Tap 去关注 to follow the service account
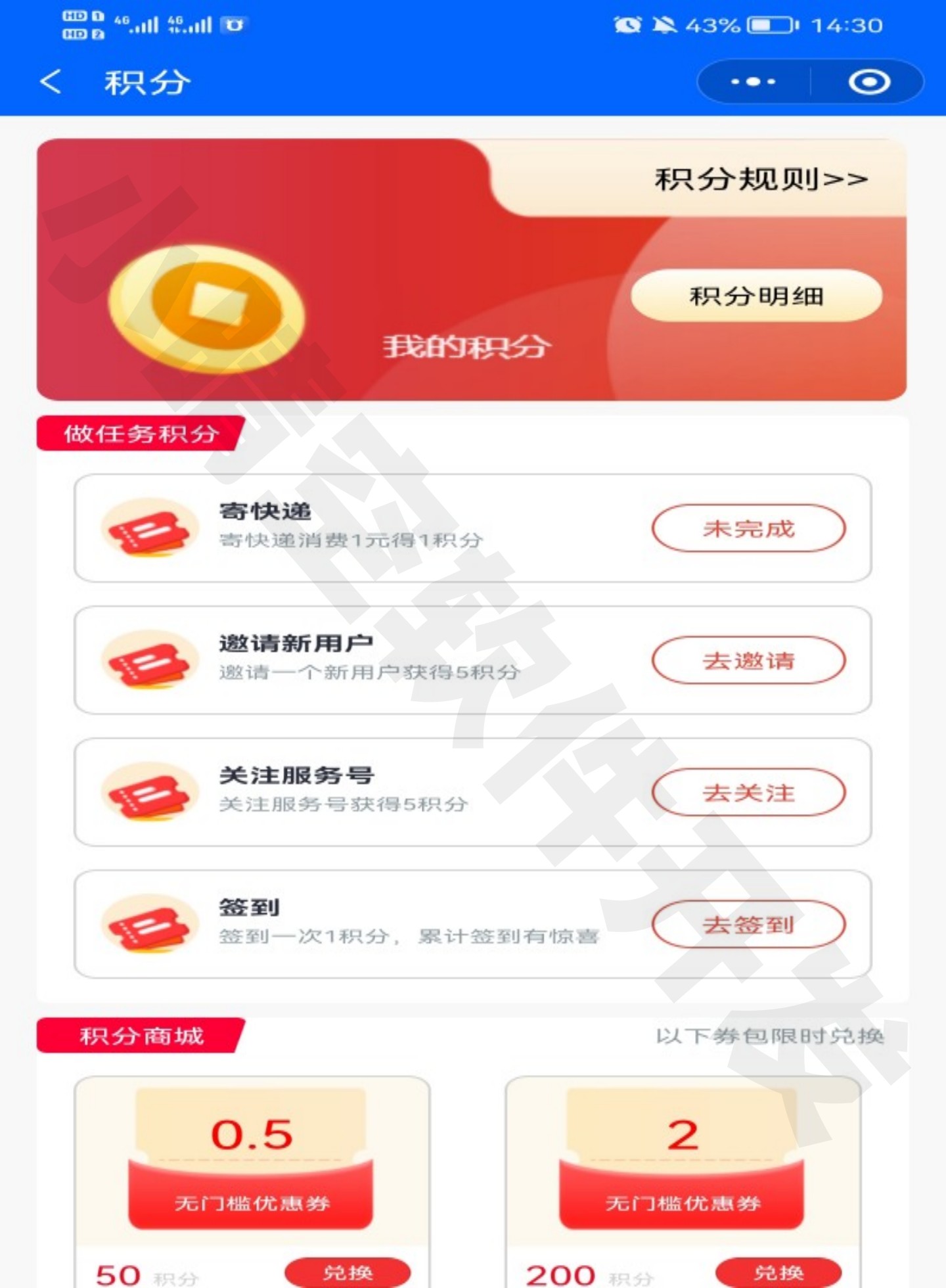The image size is (946, 1288). tap(748, 793)
